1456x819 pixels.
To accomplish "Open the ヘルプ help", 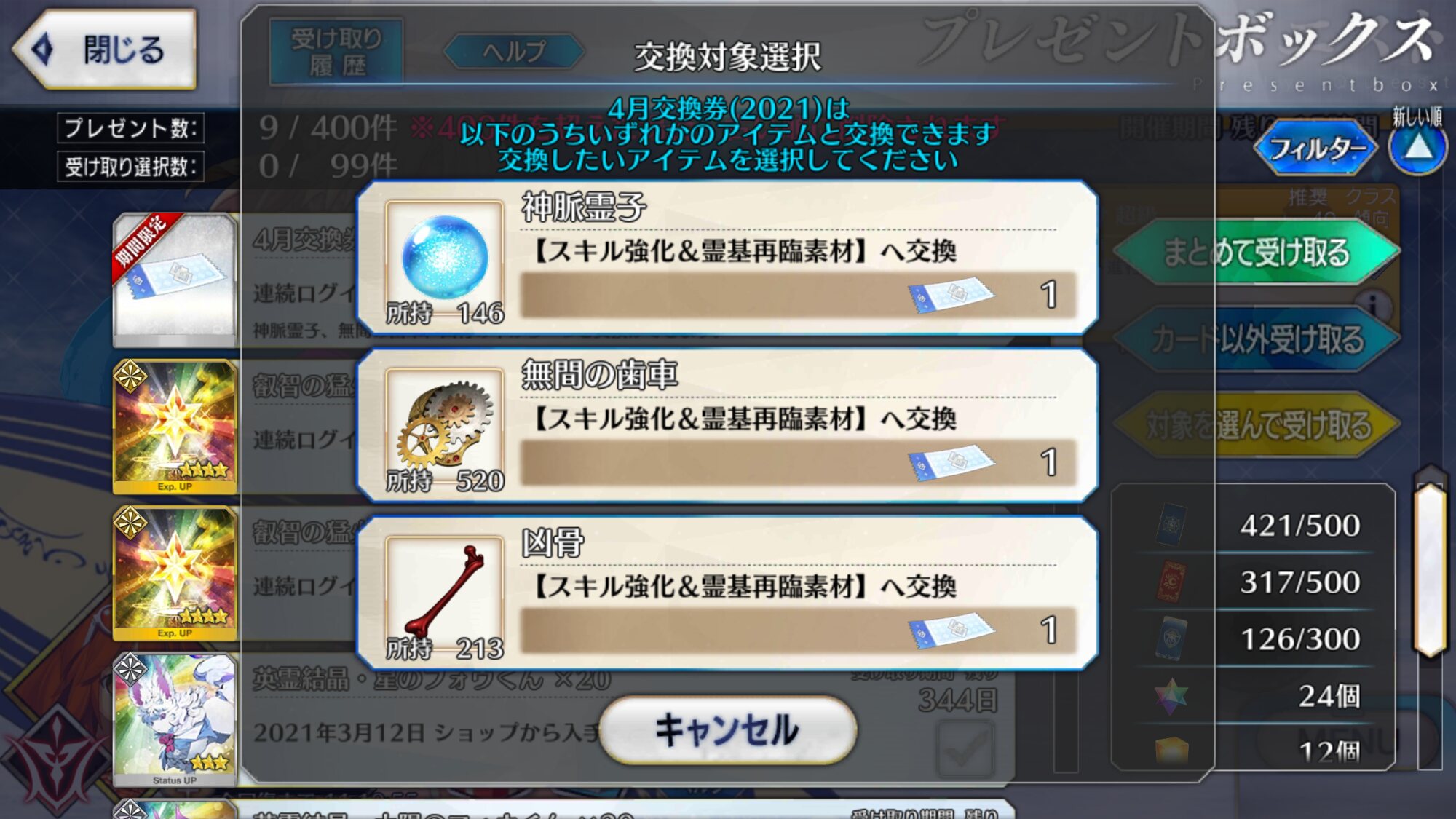I will [513, 52].
